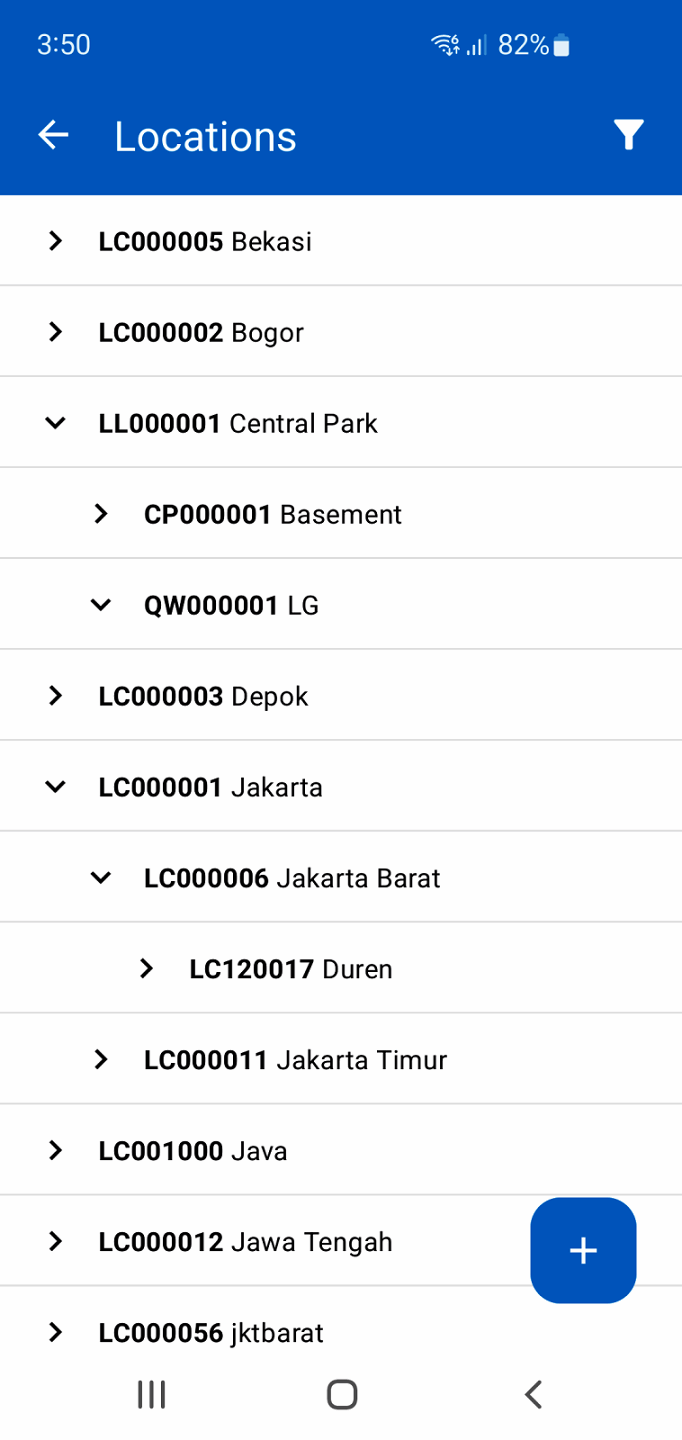Expand the LC000002 Bogor chevron
The width and height of the screenshot is (682, 1440).
56,332
